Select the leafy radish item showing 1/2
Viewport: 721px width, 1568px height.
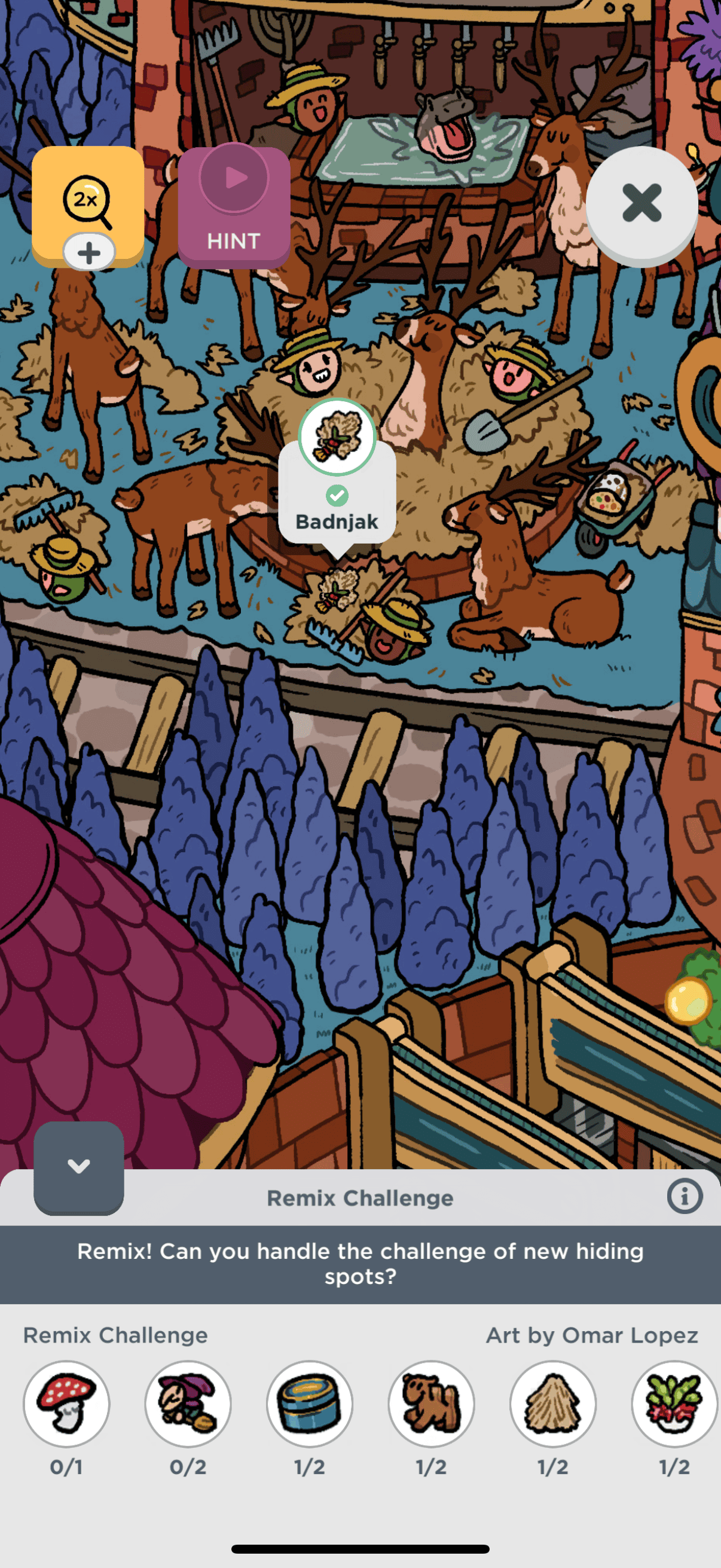click(x=674, y=1403)
